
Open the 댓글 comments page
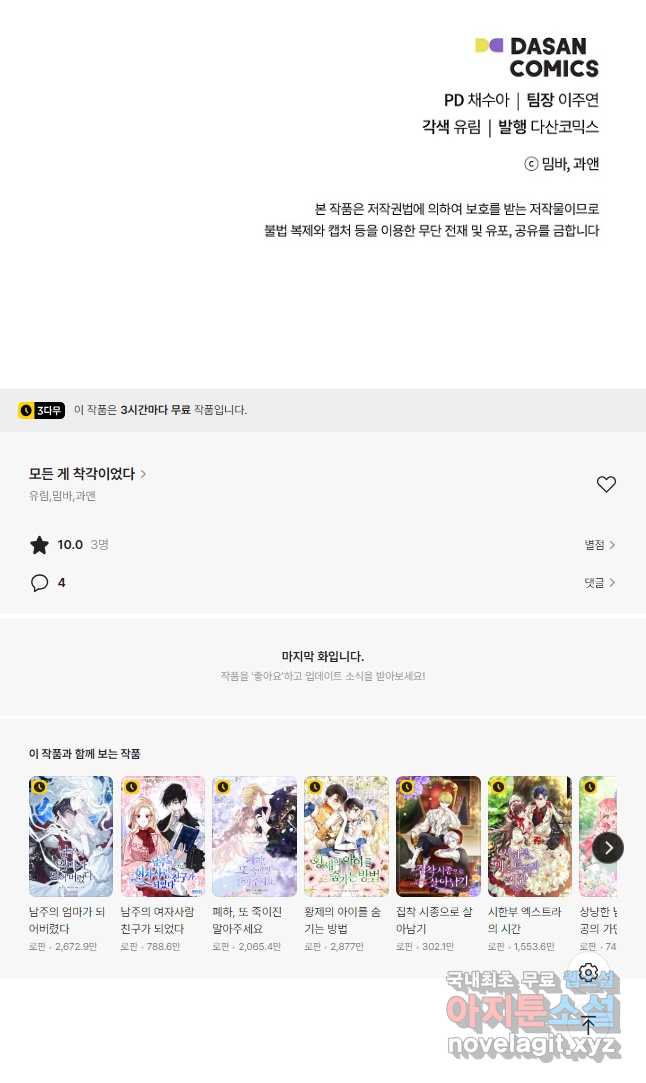[599, 583]
